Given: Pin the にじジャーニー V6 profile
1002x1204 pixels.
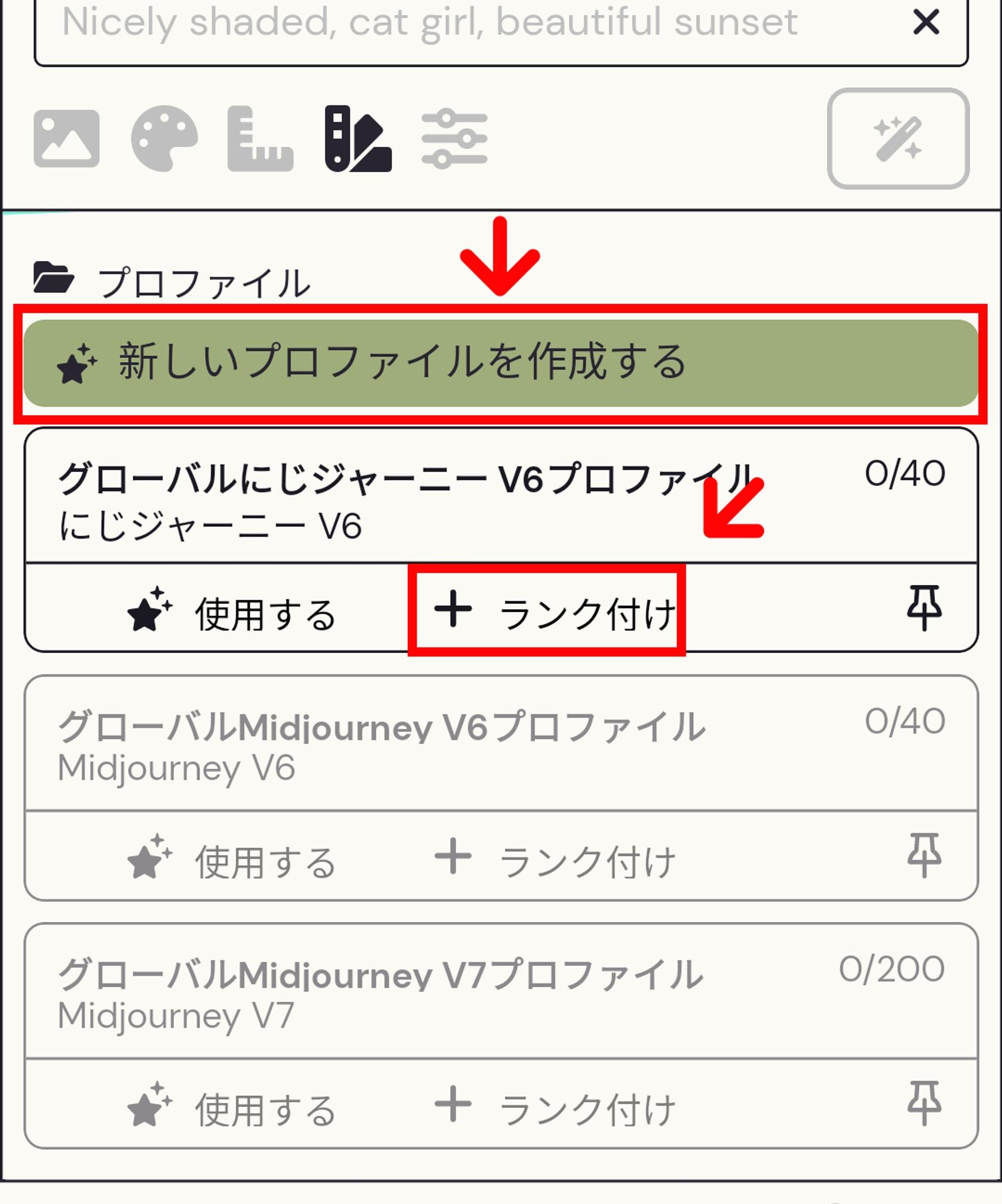Looking at the screenshot, I should tap(924, 608).
